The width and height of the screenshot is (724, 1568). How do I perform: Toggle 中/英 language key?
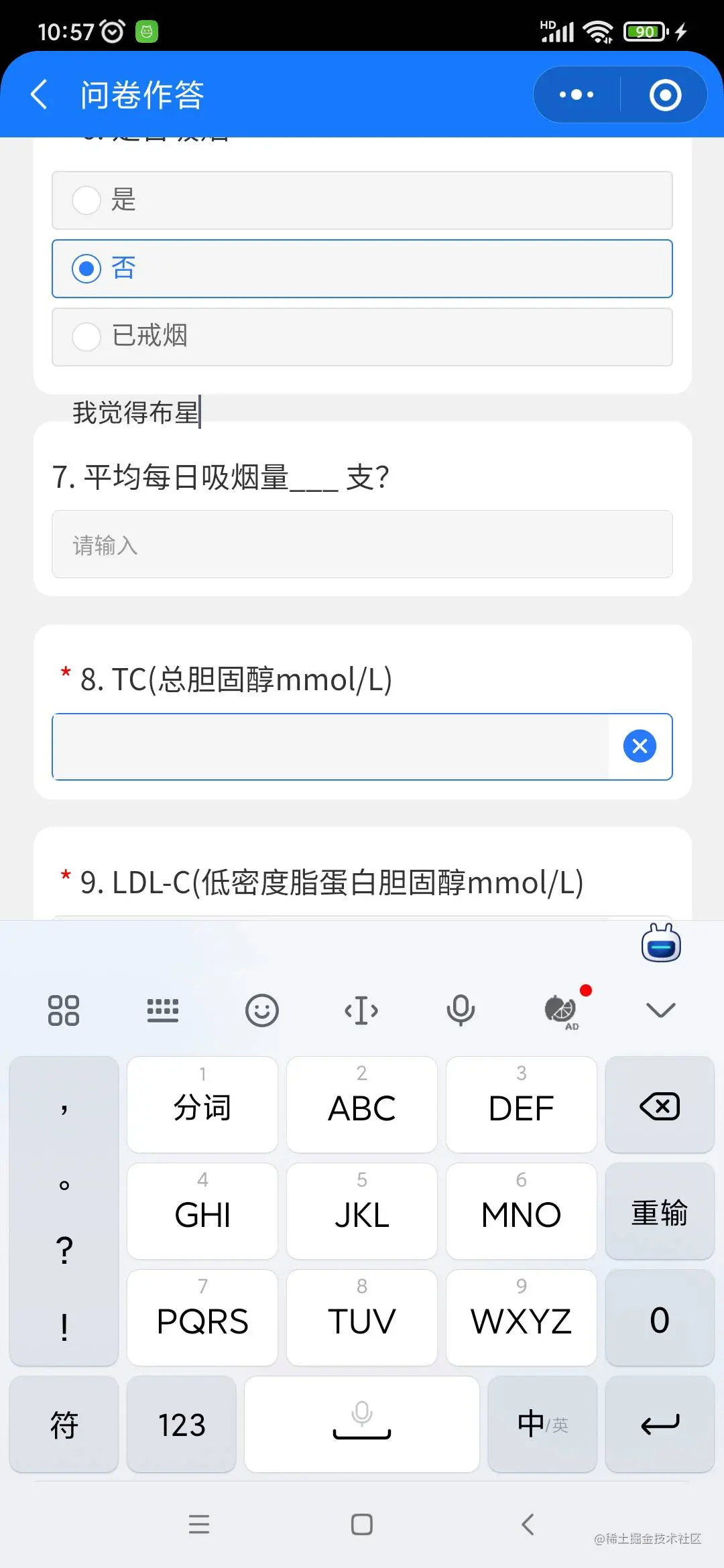(542, 1425)
